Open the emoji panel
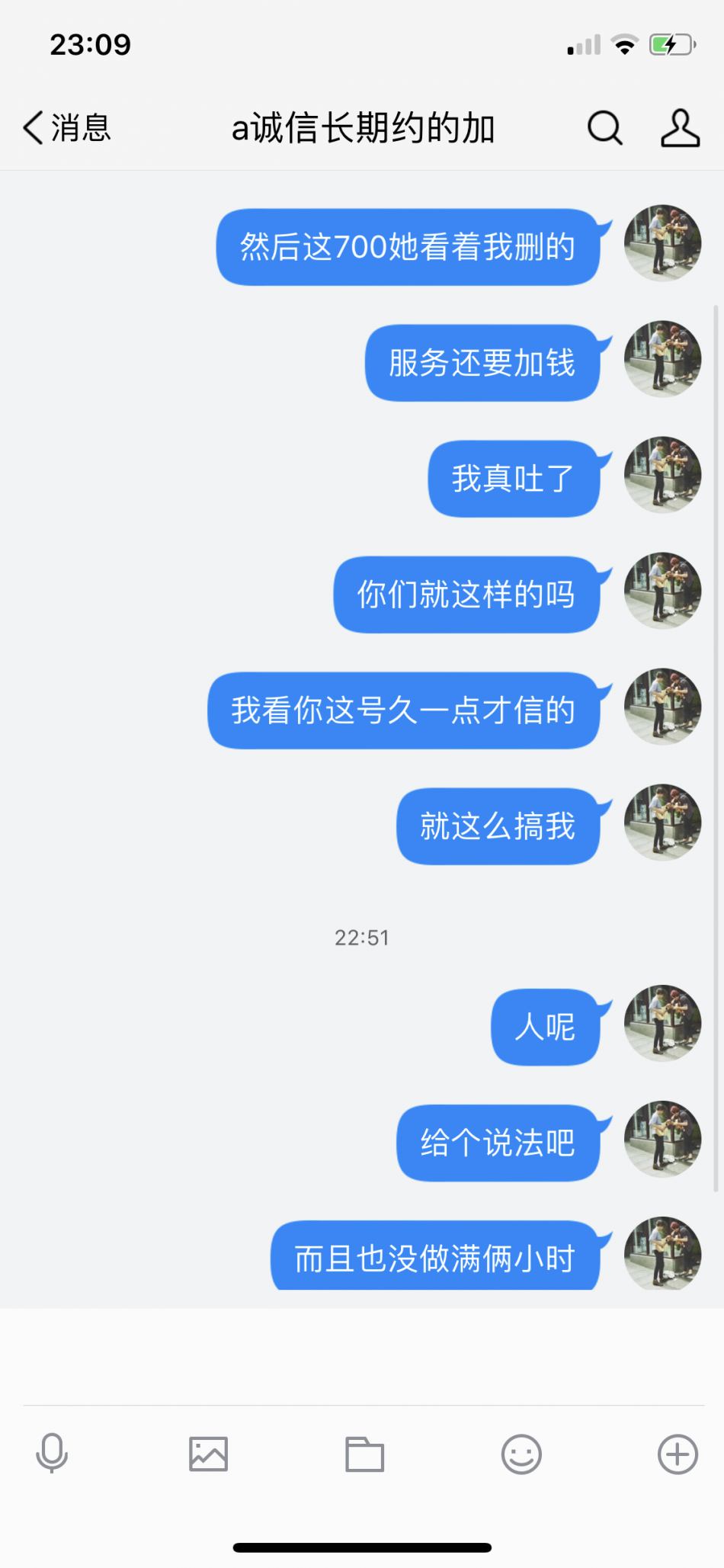This screenshot has width=724, height=1568. point(521,1454)
